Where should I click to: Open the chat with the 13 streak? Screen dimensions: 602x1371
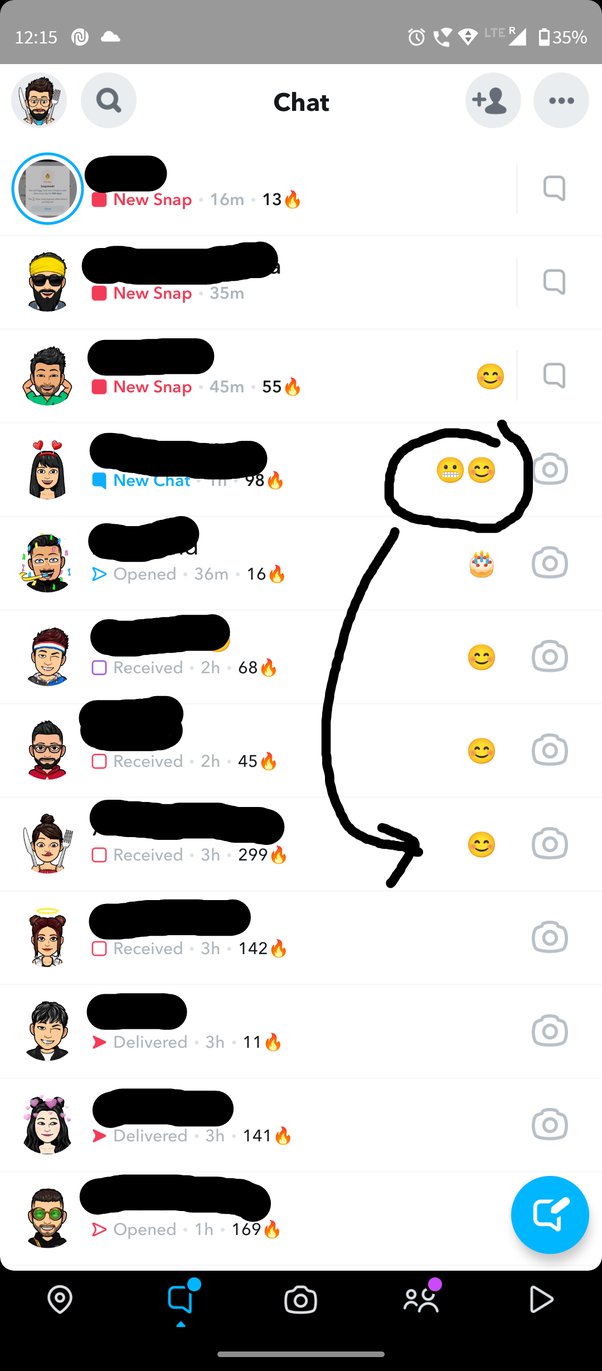250,189
